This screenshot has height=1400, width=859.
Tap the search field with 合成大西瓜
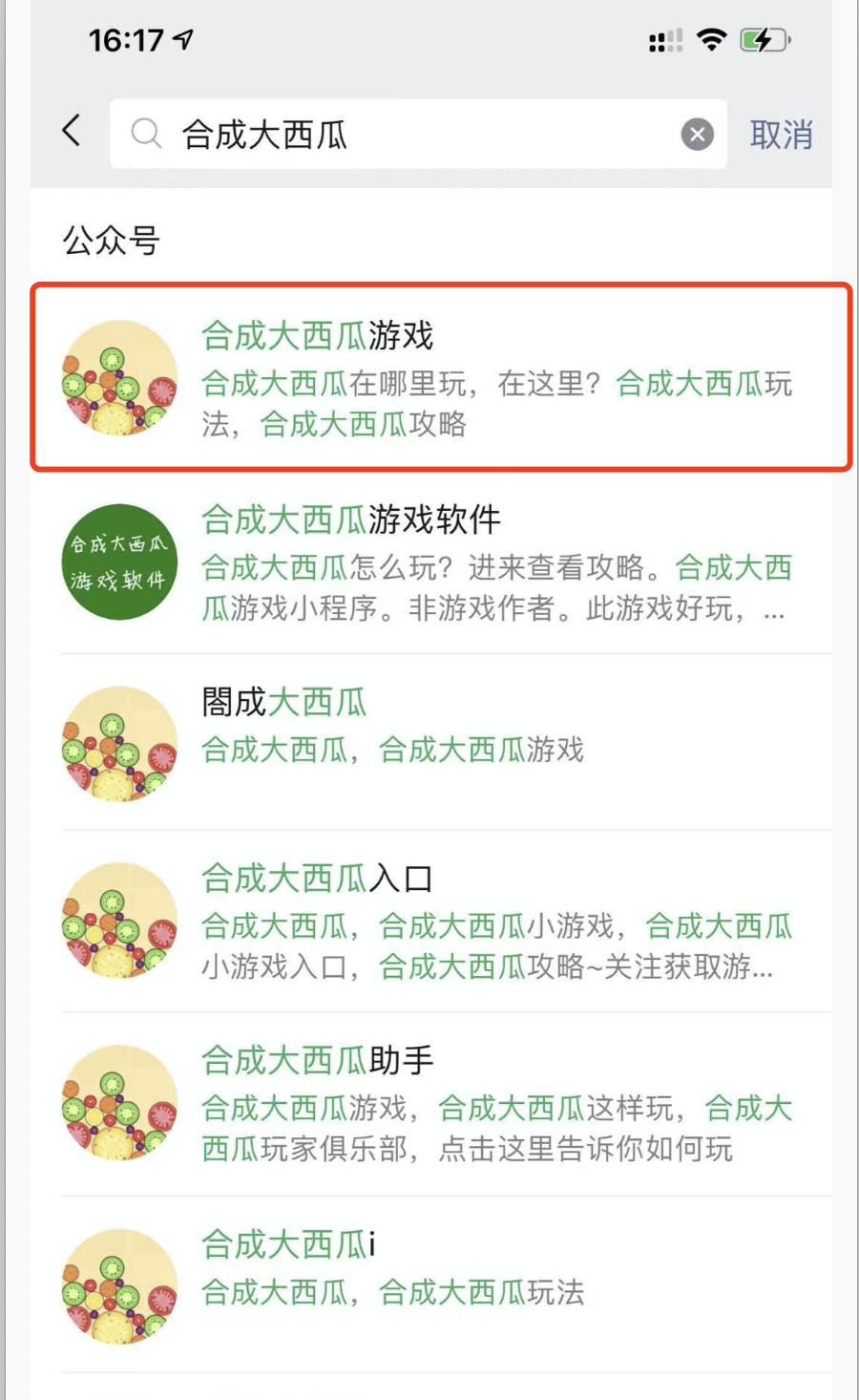(x=401, y=135)
